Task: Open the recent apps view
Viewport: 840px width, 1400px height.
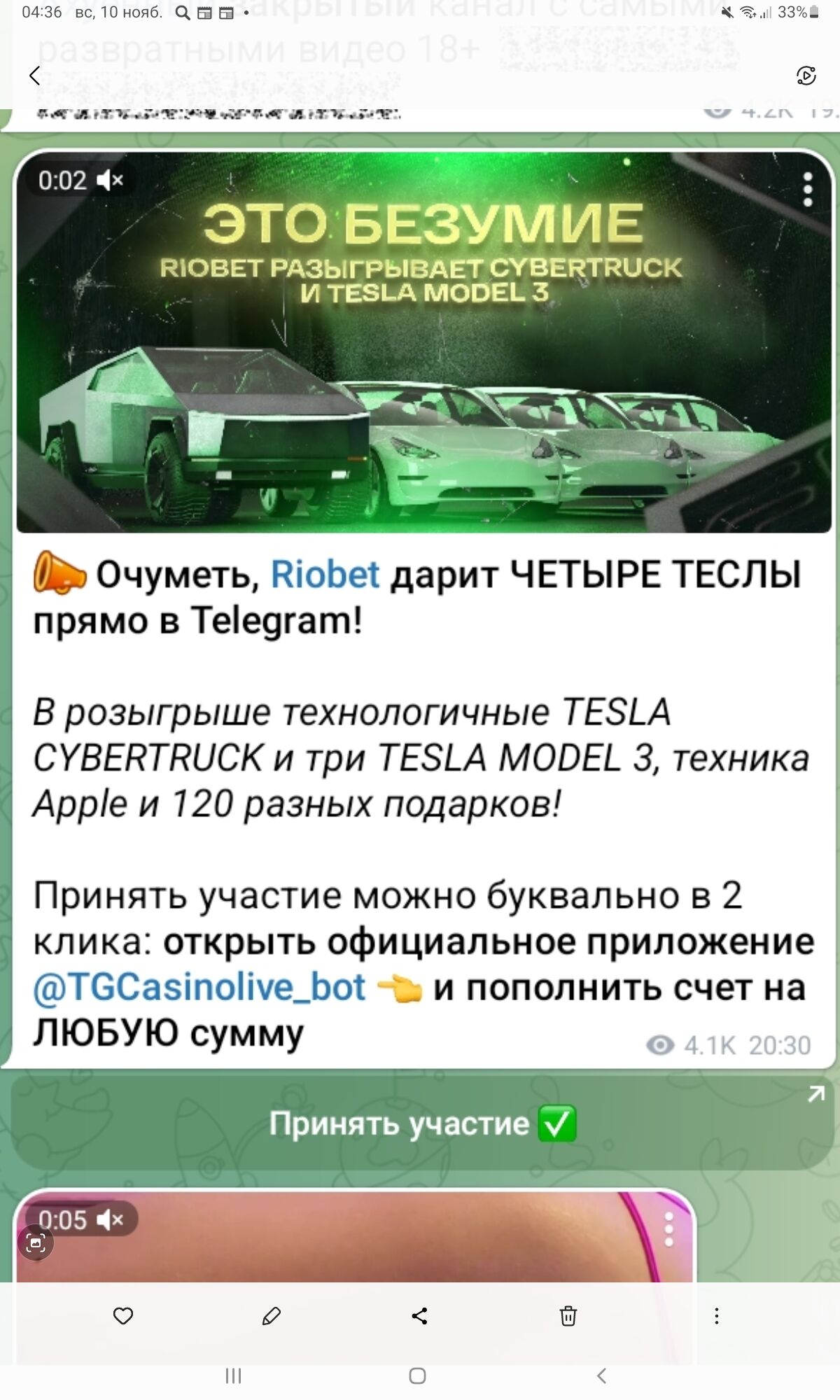Action: (x=233, y=1376)
